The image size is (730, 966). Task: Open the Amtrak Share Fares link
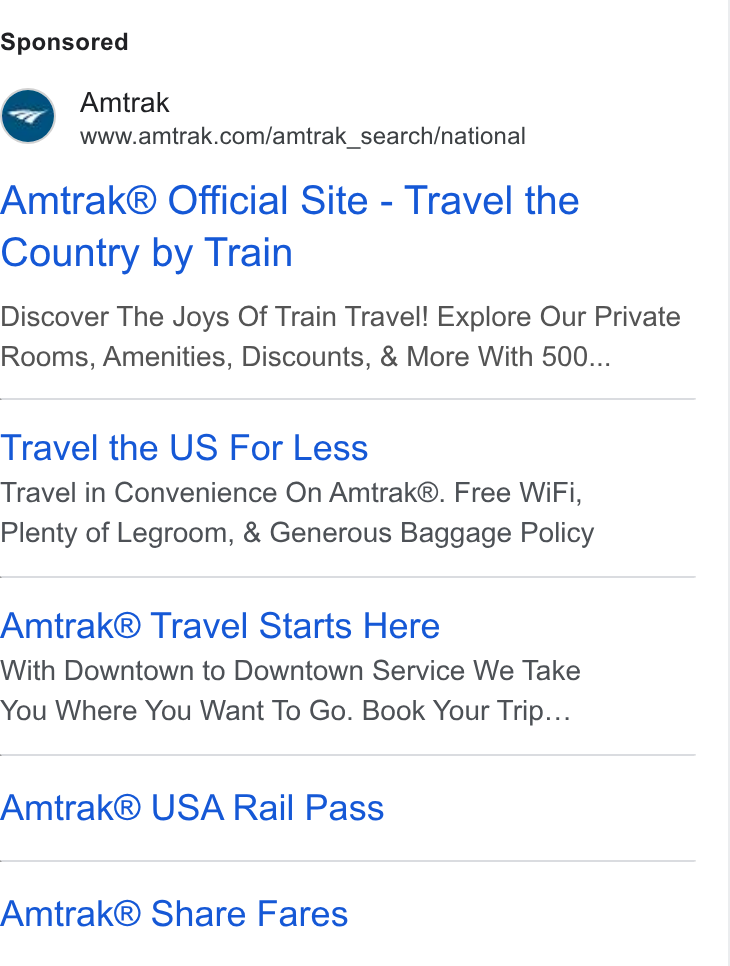[174, 913]
